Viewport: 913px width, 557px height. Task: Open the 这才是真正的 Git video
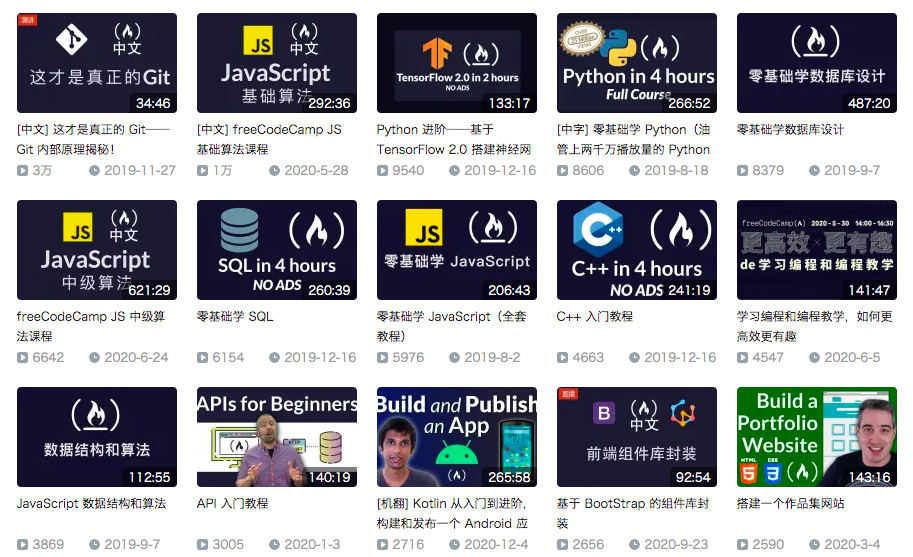(x=97, y=63)
